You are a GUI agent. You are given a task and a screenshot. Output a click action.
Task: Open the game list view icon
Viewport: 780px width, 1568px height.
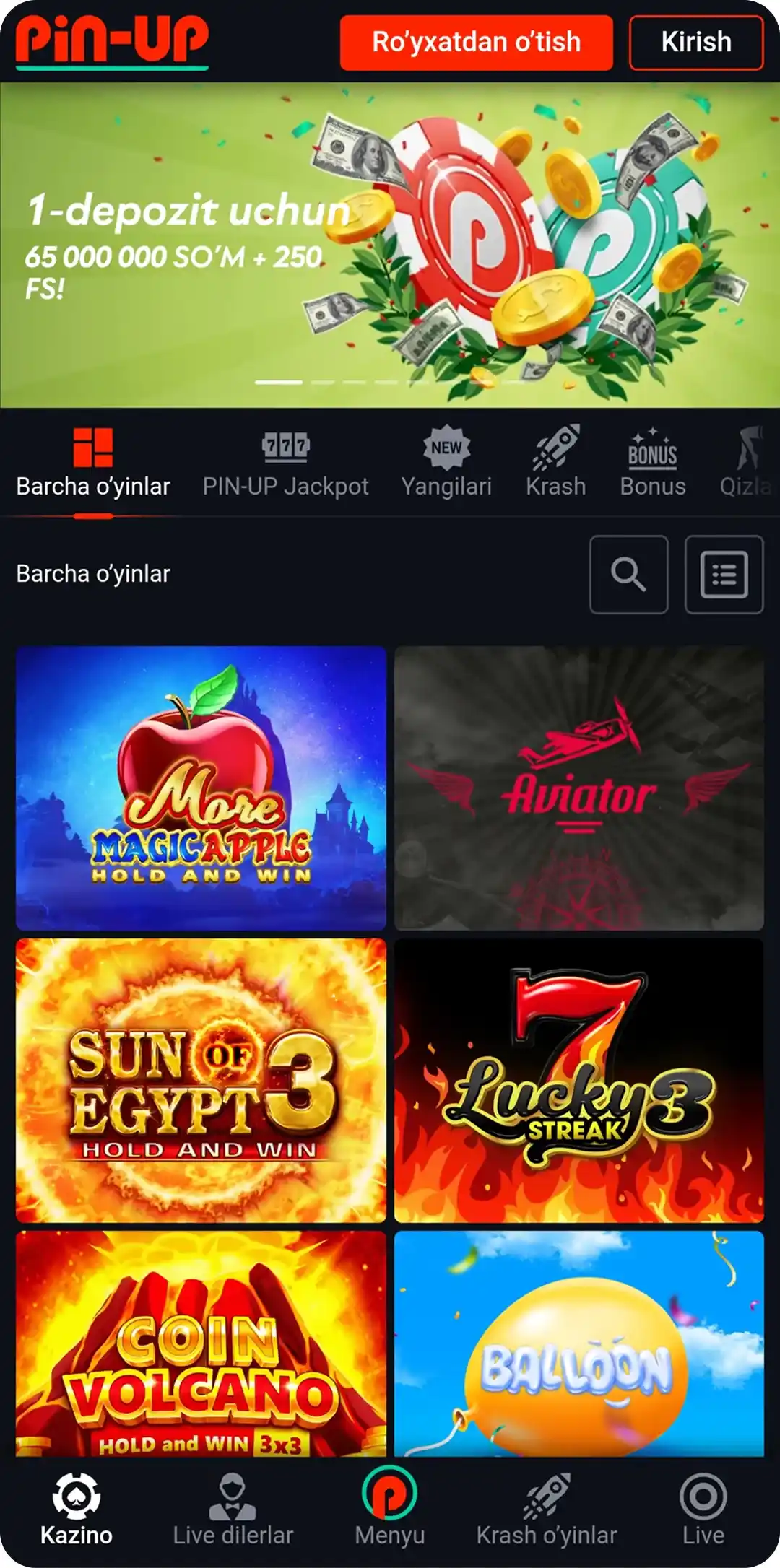click(x=724, y=575)
